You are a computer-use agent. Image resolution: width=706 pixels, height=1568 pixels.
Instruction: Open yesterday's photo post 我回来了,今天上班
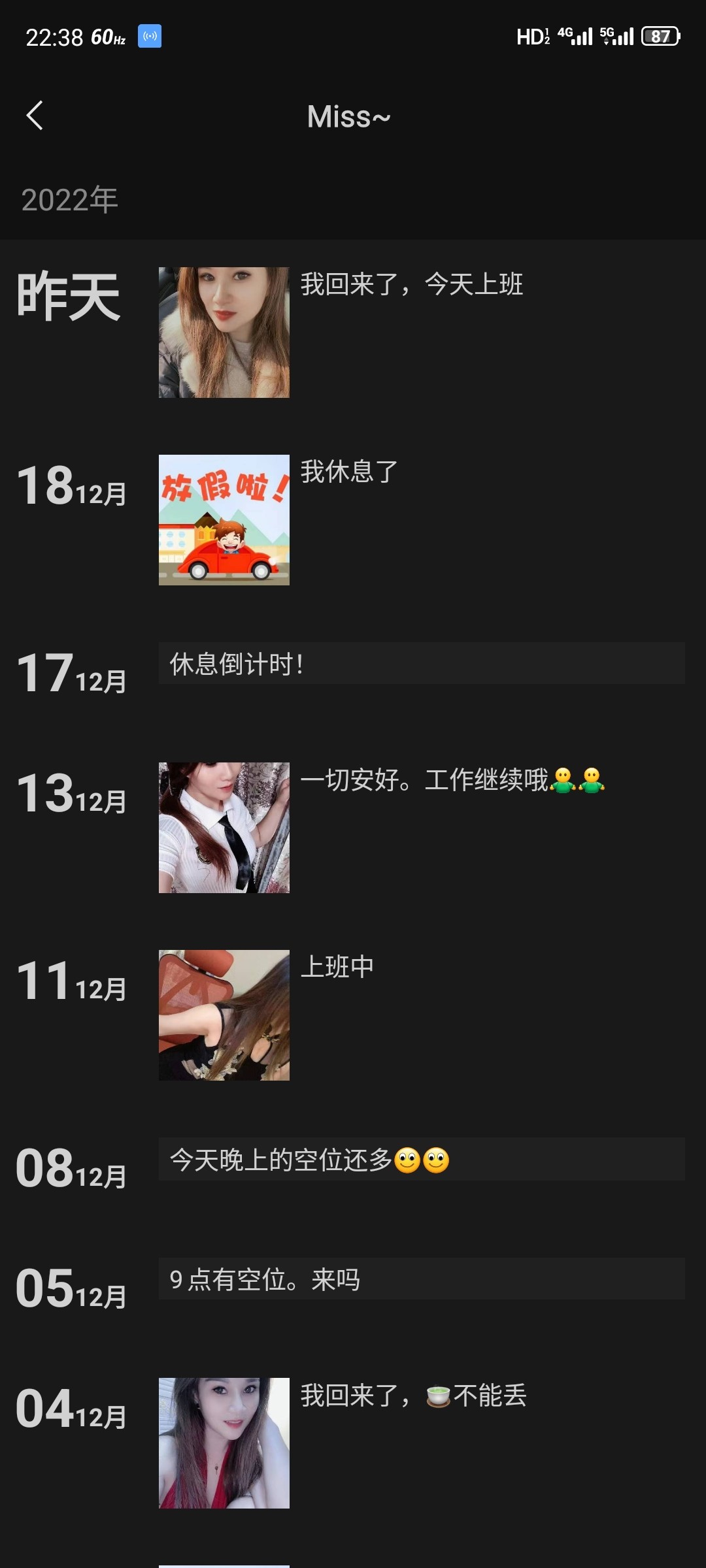coord(224,332)
